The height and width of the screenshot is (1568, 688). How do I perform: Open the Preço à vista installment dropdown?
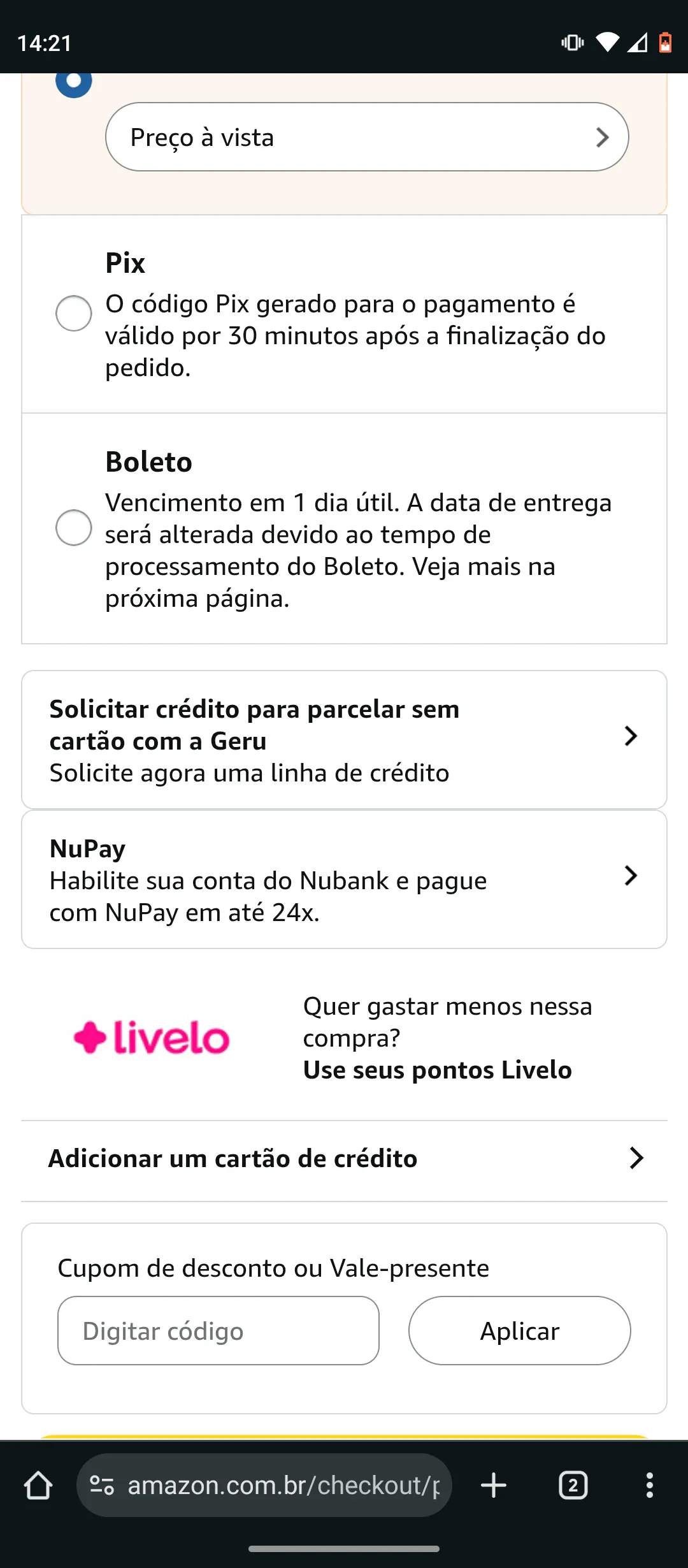(x=366, y=137)
